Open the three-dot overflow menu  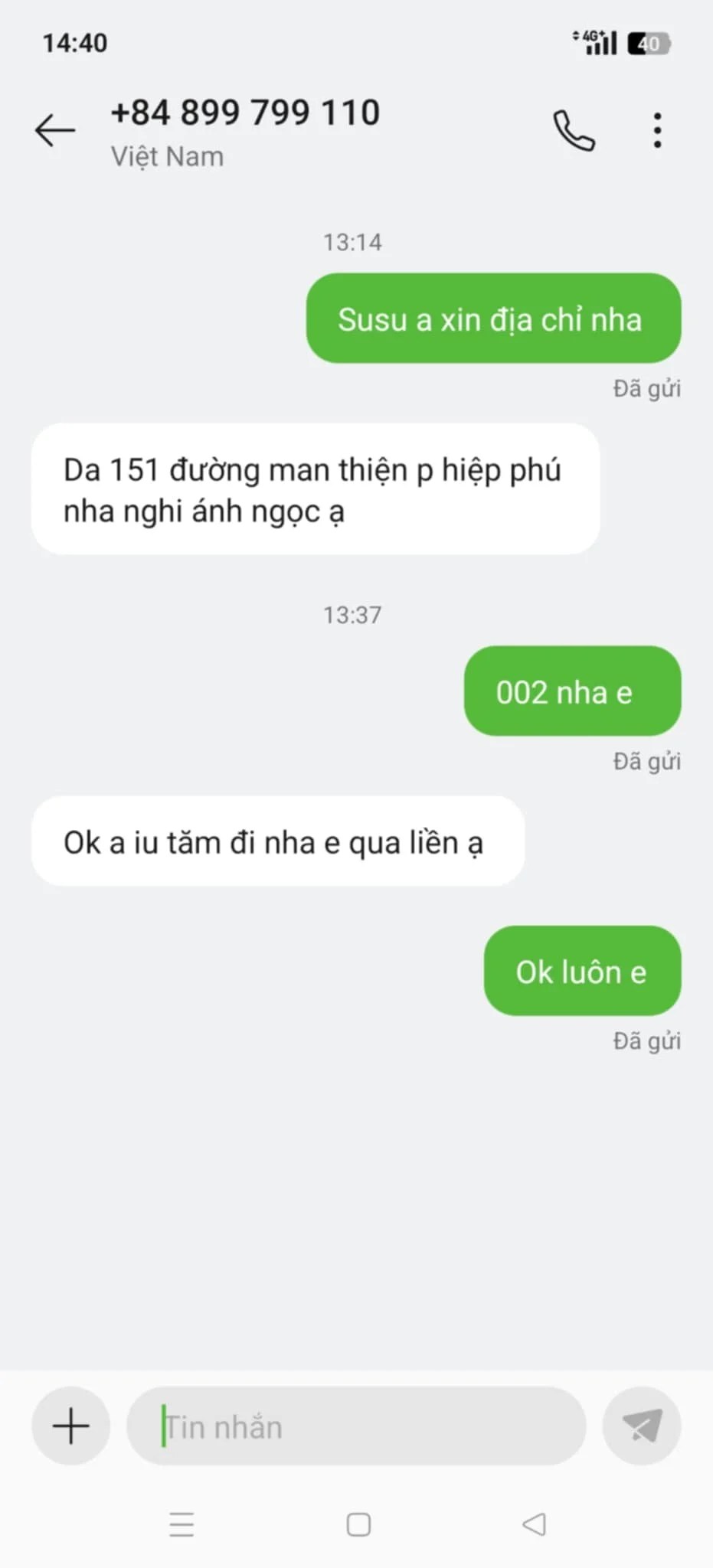pyautogui.click(x=657, y=130)
